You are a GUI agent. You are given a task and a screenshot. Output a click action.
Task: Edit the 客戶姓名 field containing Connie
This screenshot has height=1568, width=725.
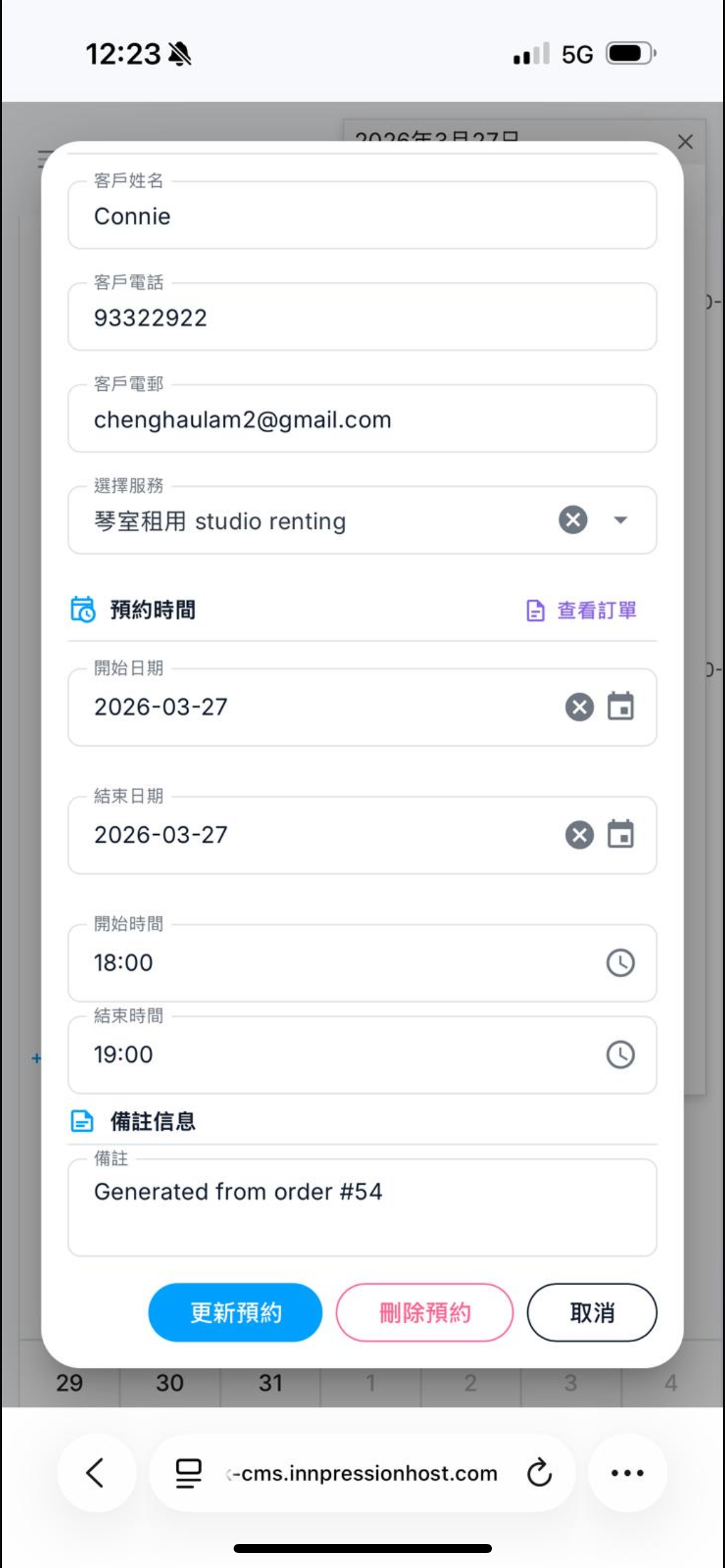click(362, 216)
